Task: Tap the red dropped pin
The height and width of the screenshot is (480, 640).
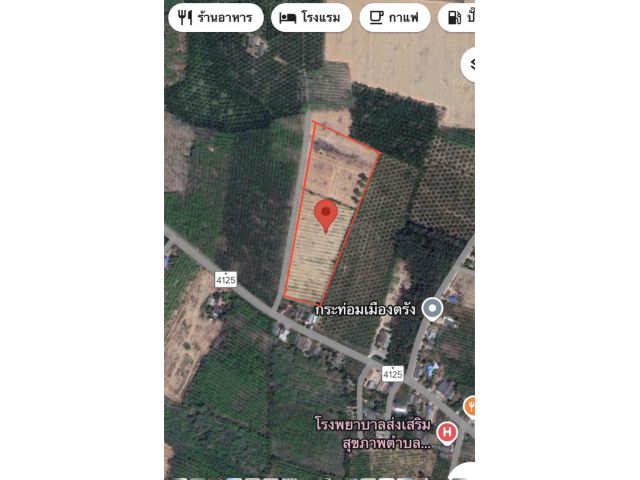Action: tap(326, 214)
